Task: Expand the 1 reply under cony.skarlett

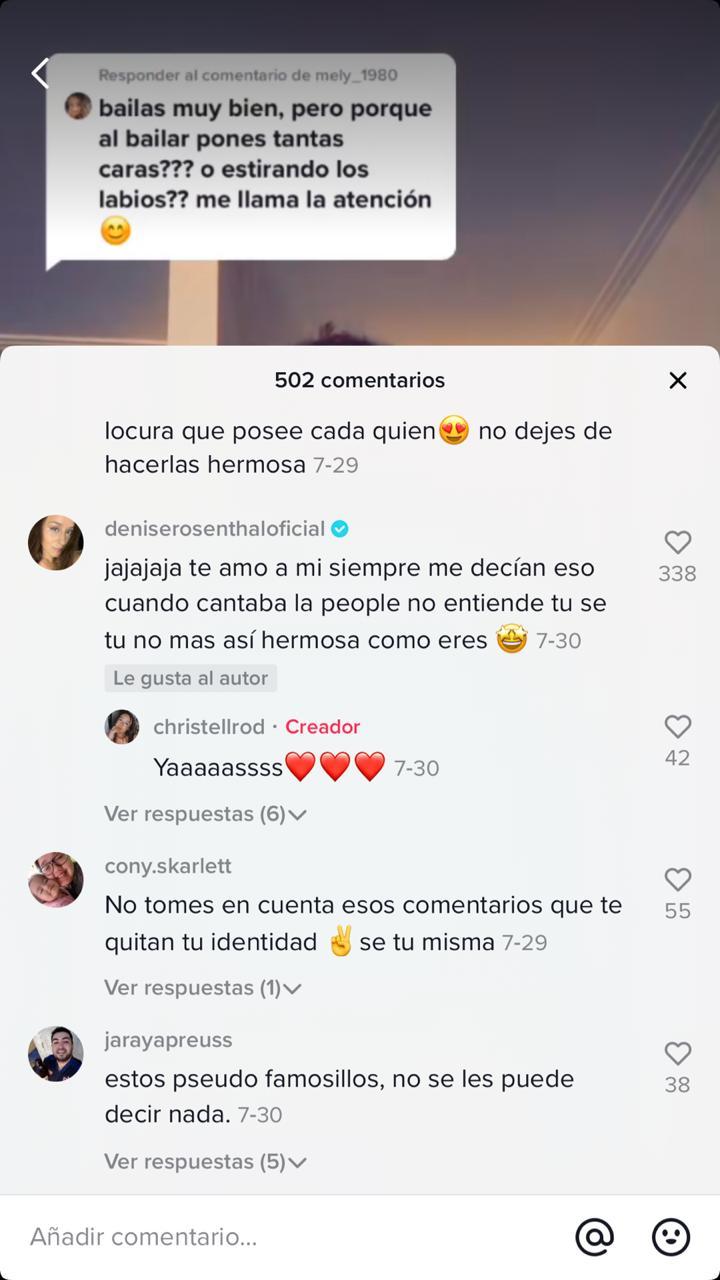Action: click(197, 987)
